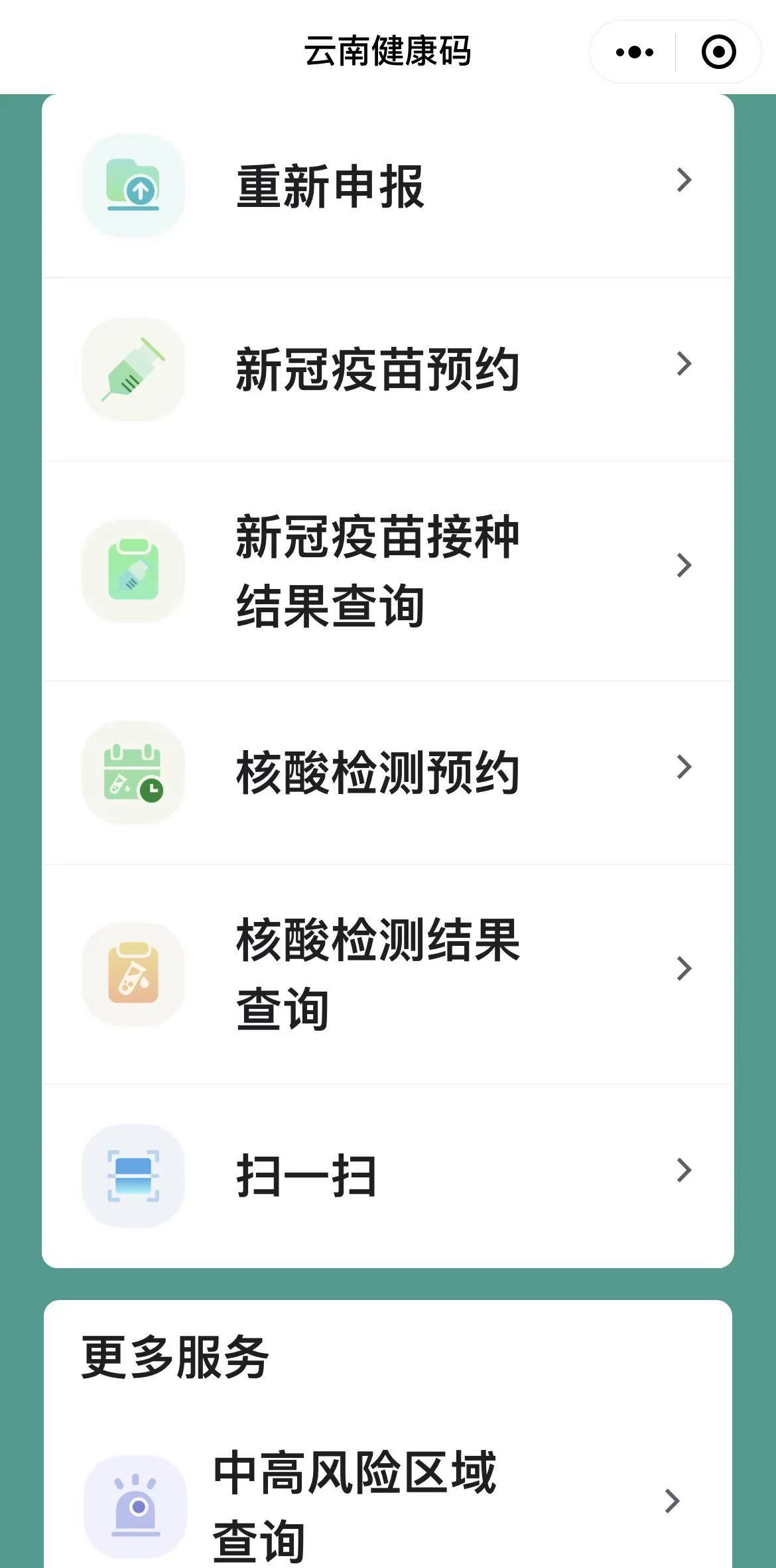Open 重新申报 to re-submit declaration
The width and height of the screenshot is (776, 1568).
point(387,186)
